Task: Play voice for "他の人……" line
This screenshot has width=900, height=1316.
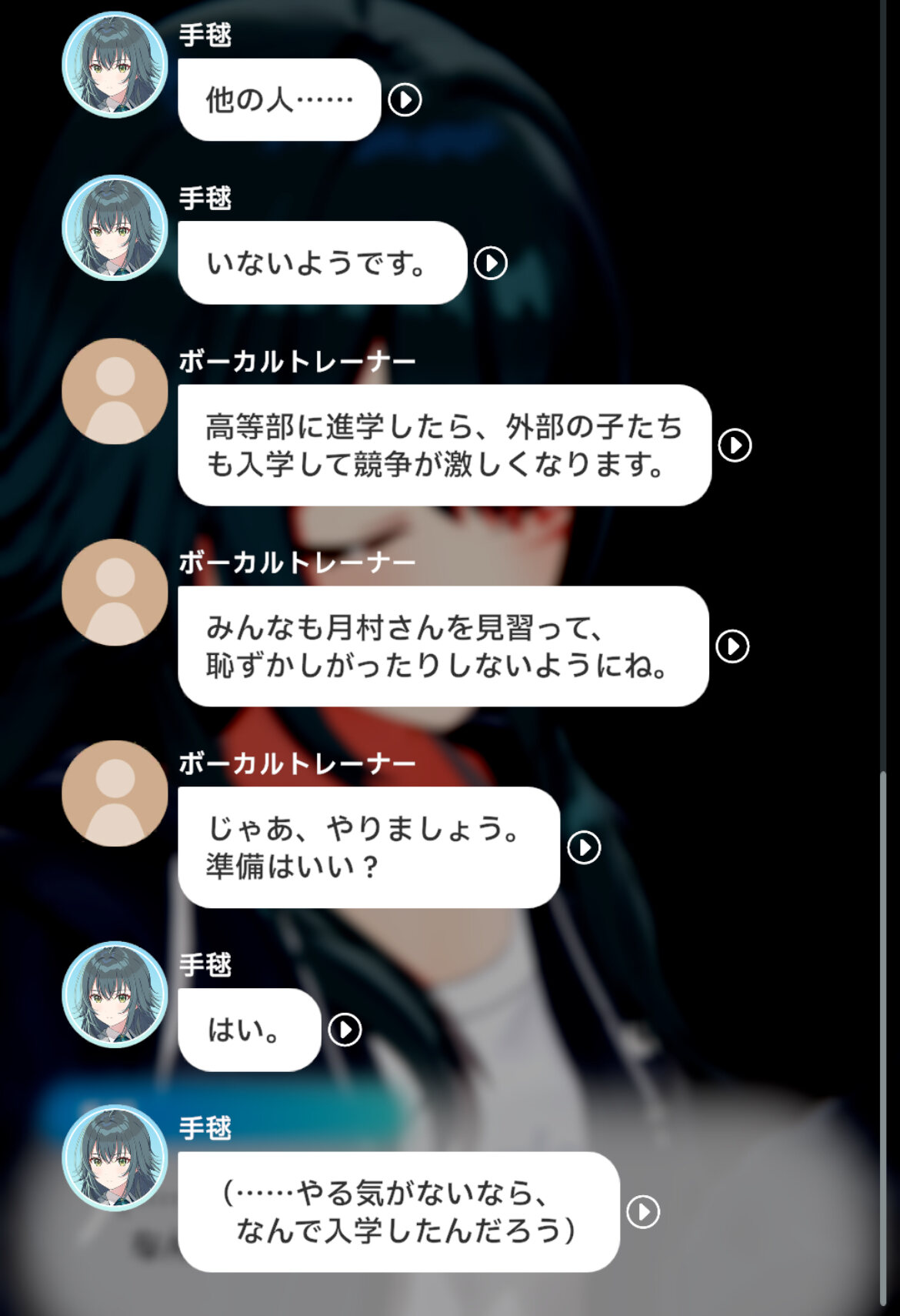Action: coord(405,100)
